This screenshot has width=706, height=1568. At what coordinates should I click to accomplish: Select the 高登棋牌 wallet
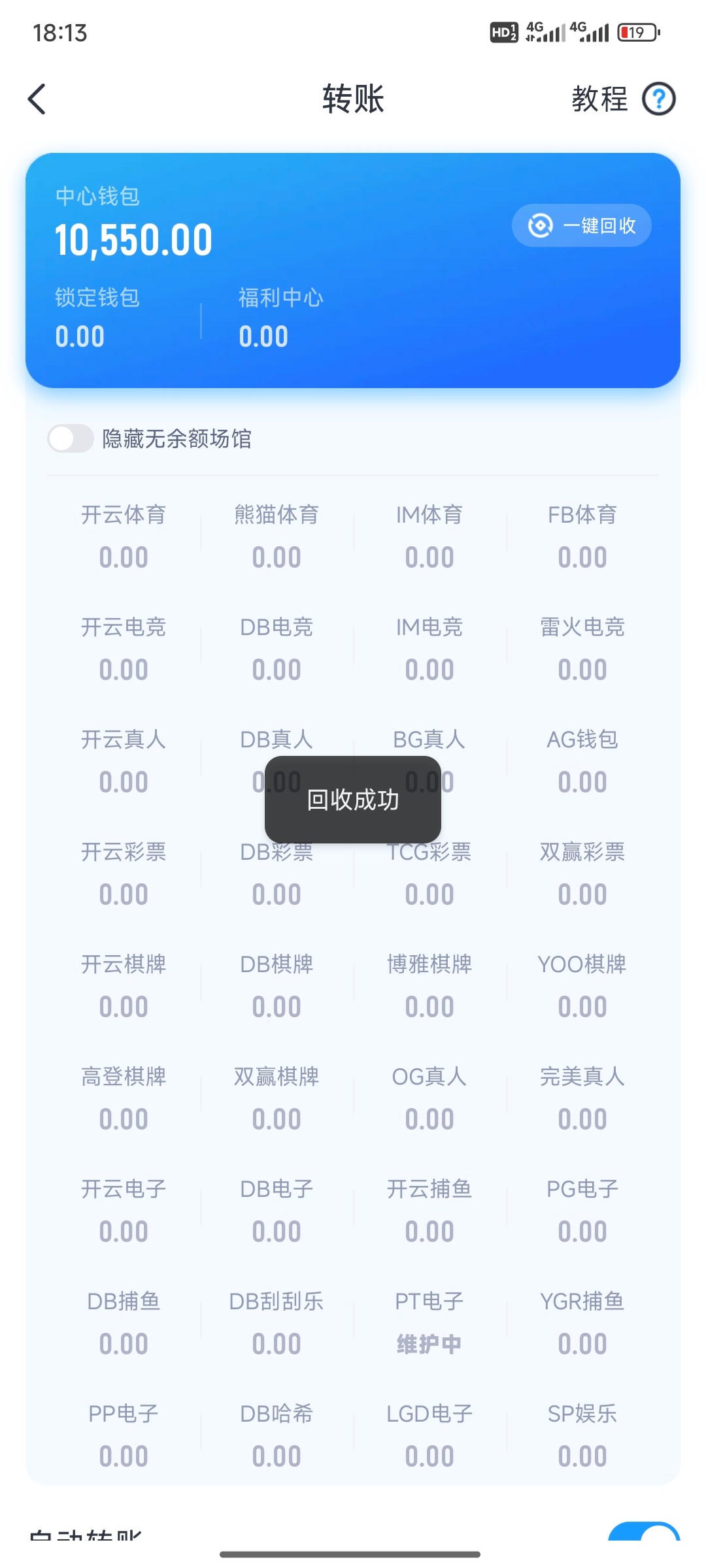coord(124,1098)
